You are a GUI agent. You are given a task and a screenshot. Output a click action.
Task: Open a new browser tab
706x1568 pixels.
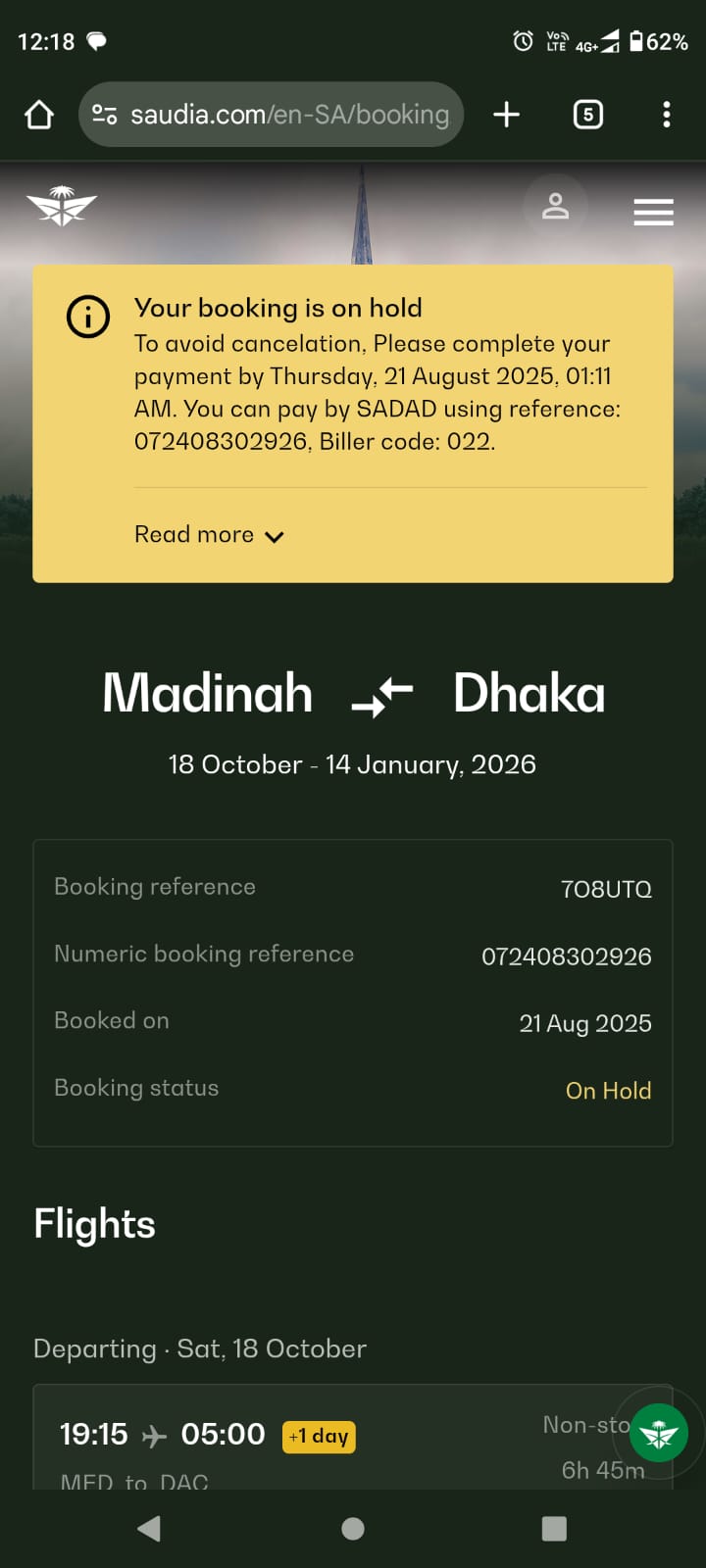pyautogui.click(x=506, y=115)
